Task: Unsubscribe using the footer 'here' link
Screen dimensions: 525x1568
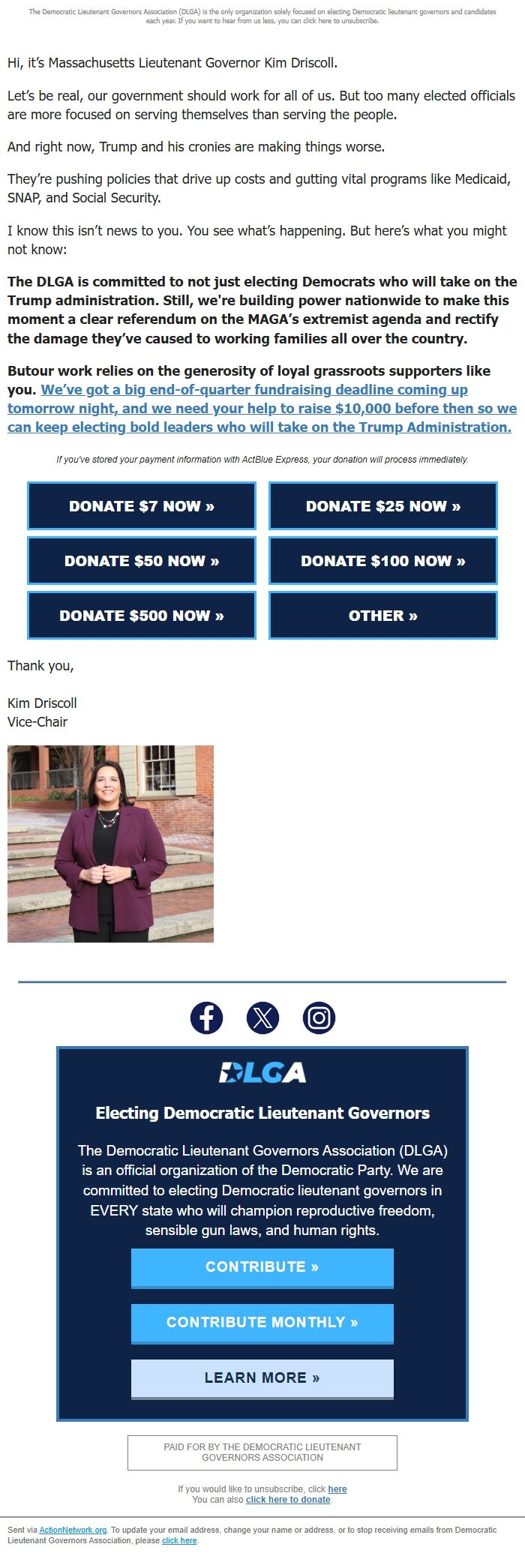Action: pos(337,1489)
